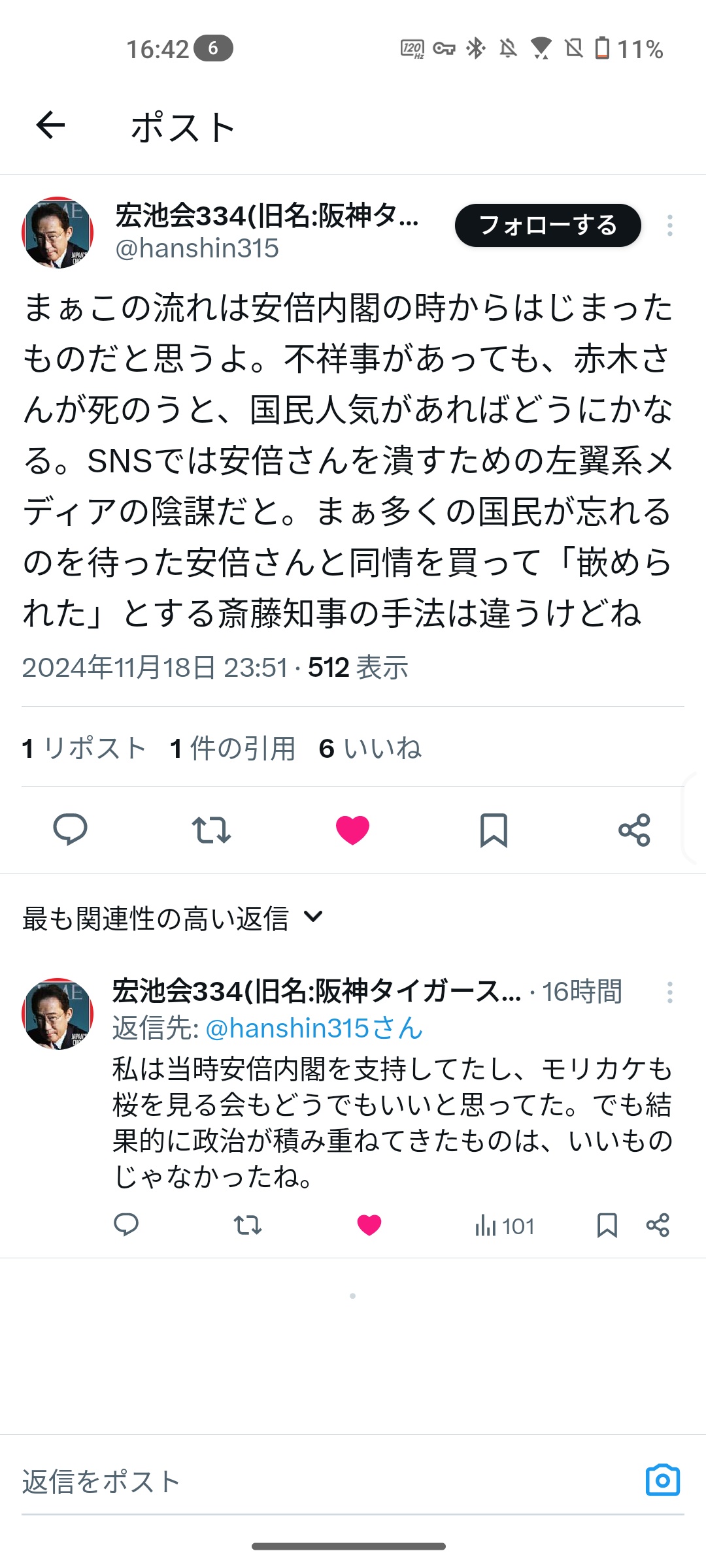Viewport: 706px width, 1568px height.
Task: Open the @hanshin315さん mention link
Action: coord(314,1028)
